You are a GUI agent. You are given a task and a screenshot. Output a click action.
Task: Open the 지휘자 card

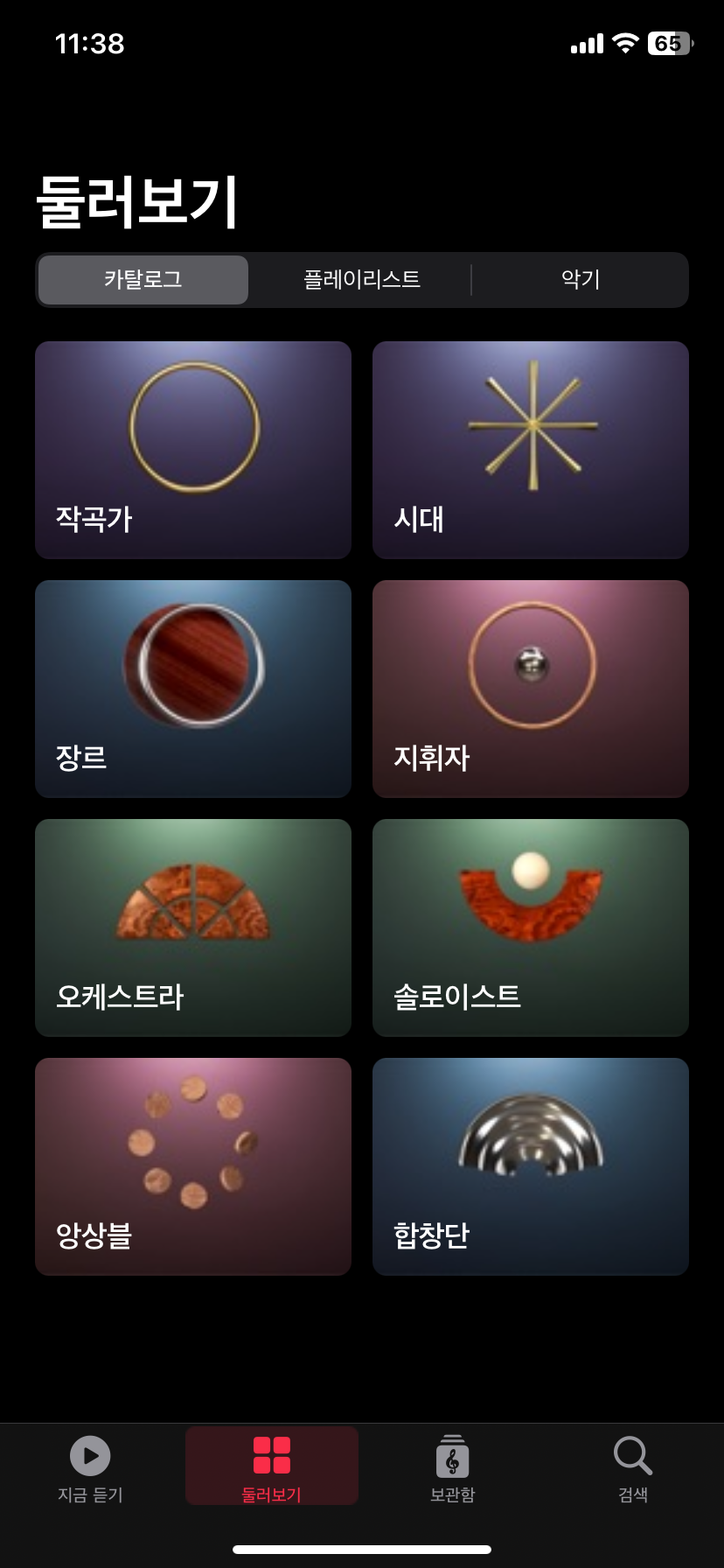click(531, 689)
